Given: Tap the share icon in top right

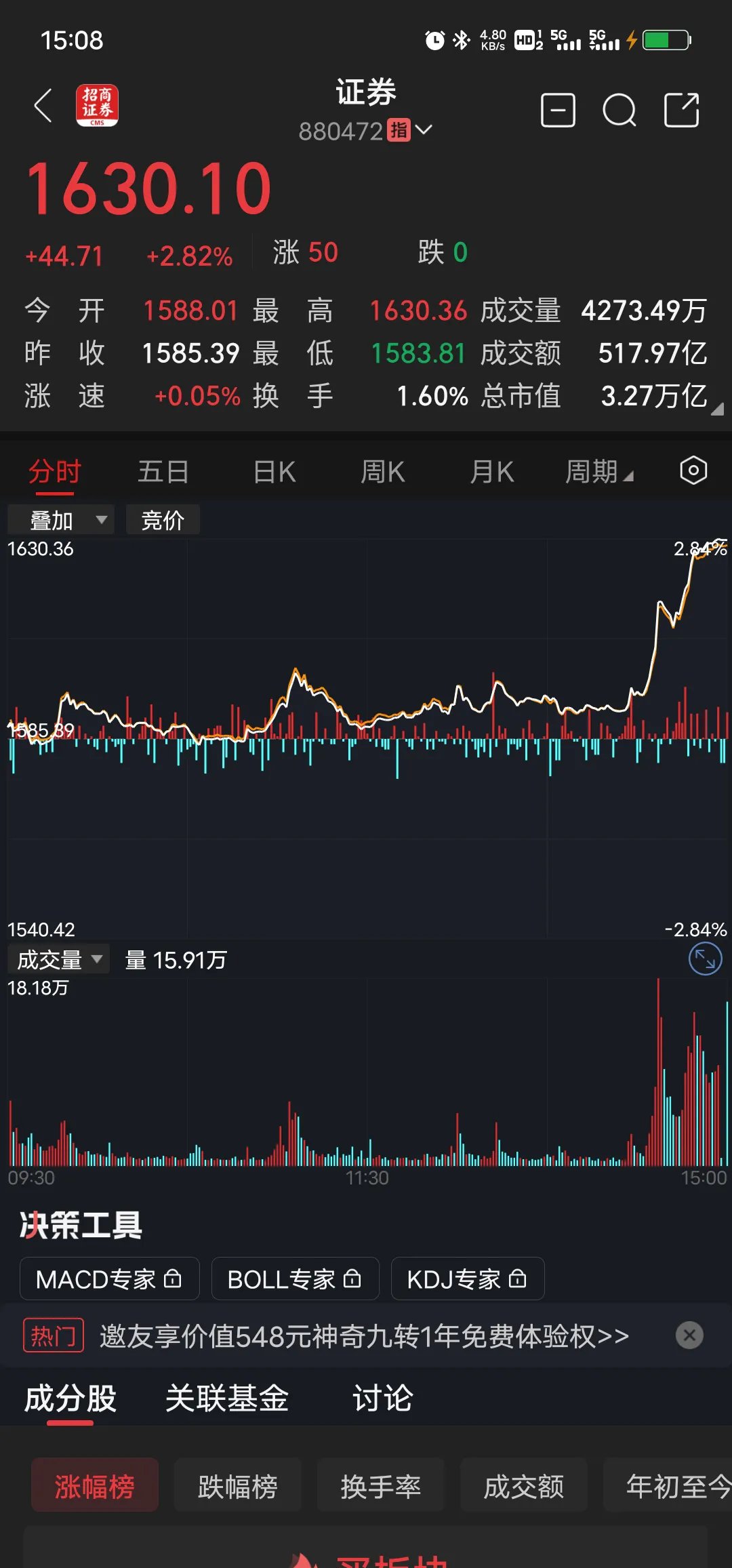Looking at the screenshot, I should point(682,109).
